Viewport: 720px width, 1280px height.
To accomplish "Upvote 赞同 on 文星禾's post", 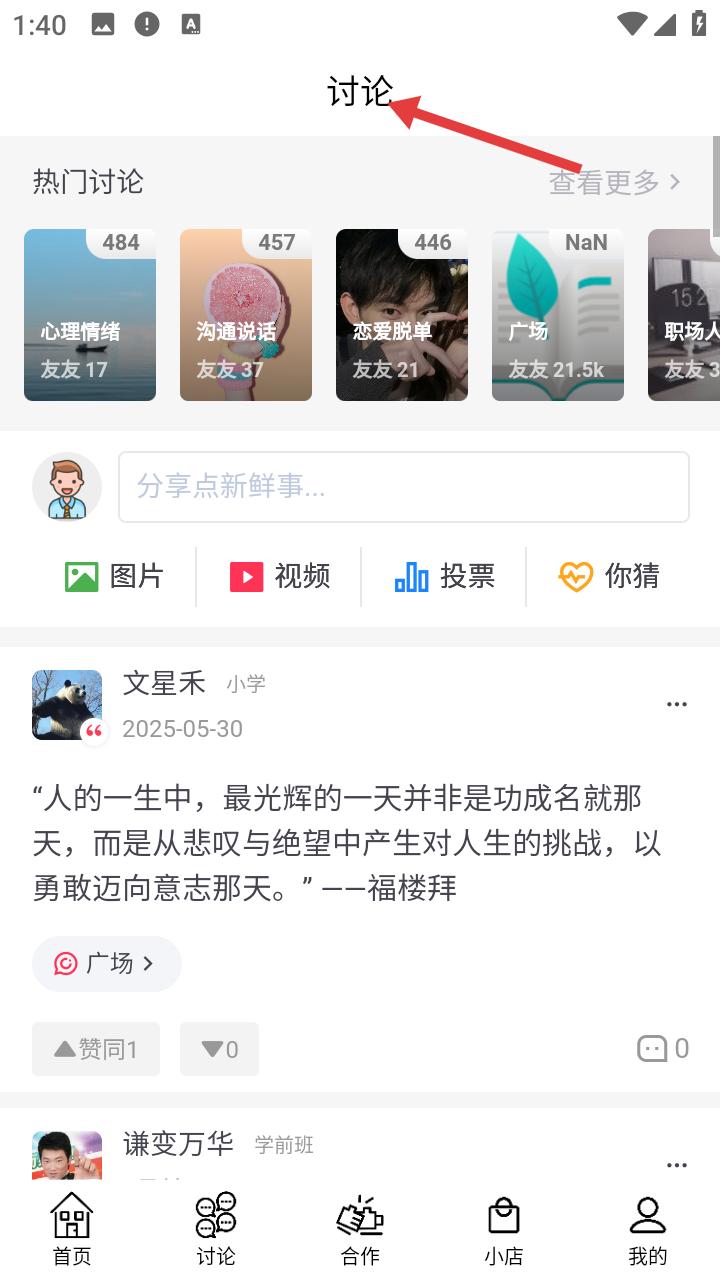I will pyautogui.click(x=96, y=1049).
